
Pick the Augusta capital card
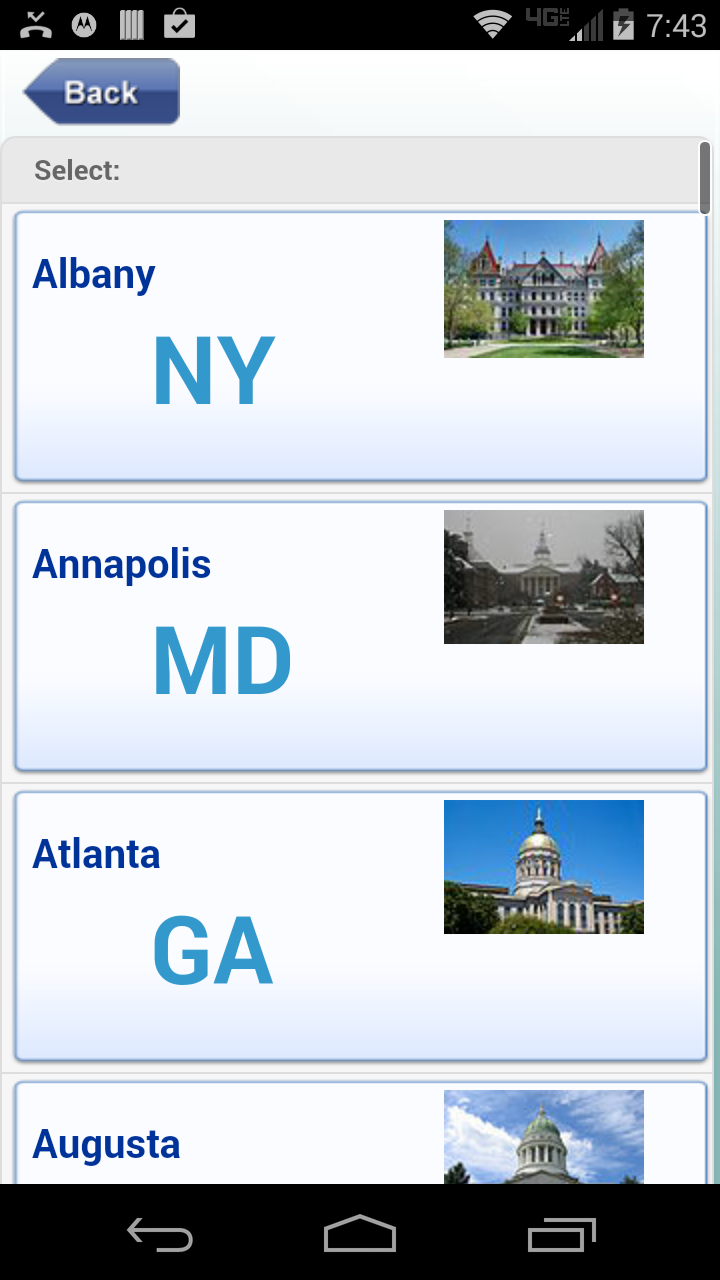pos(360,1133)
